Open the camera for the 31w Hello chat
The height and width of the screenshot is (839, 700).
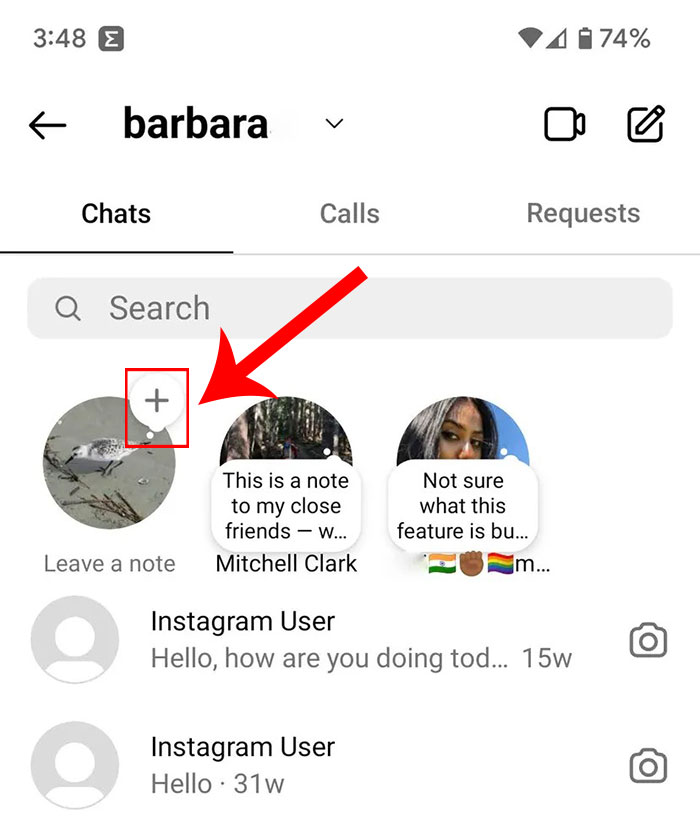[648, 766]
